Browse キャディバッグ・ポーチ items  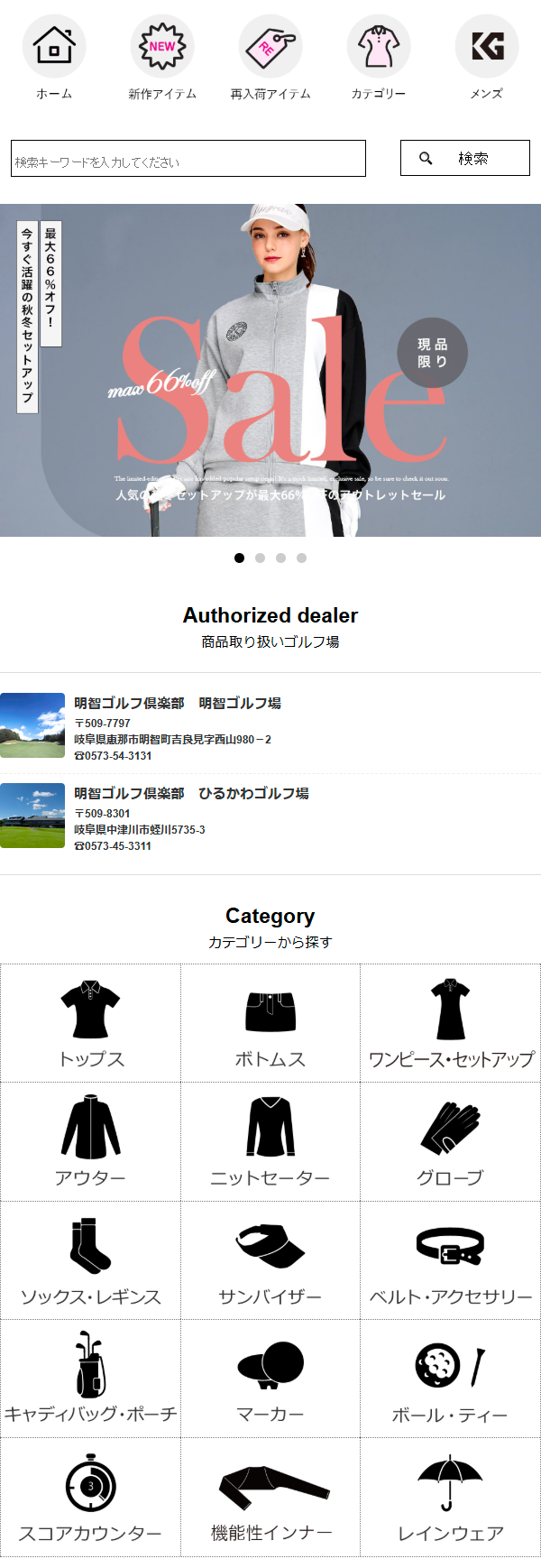90,1379
